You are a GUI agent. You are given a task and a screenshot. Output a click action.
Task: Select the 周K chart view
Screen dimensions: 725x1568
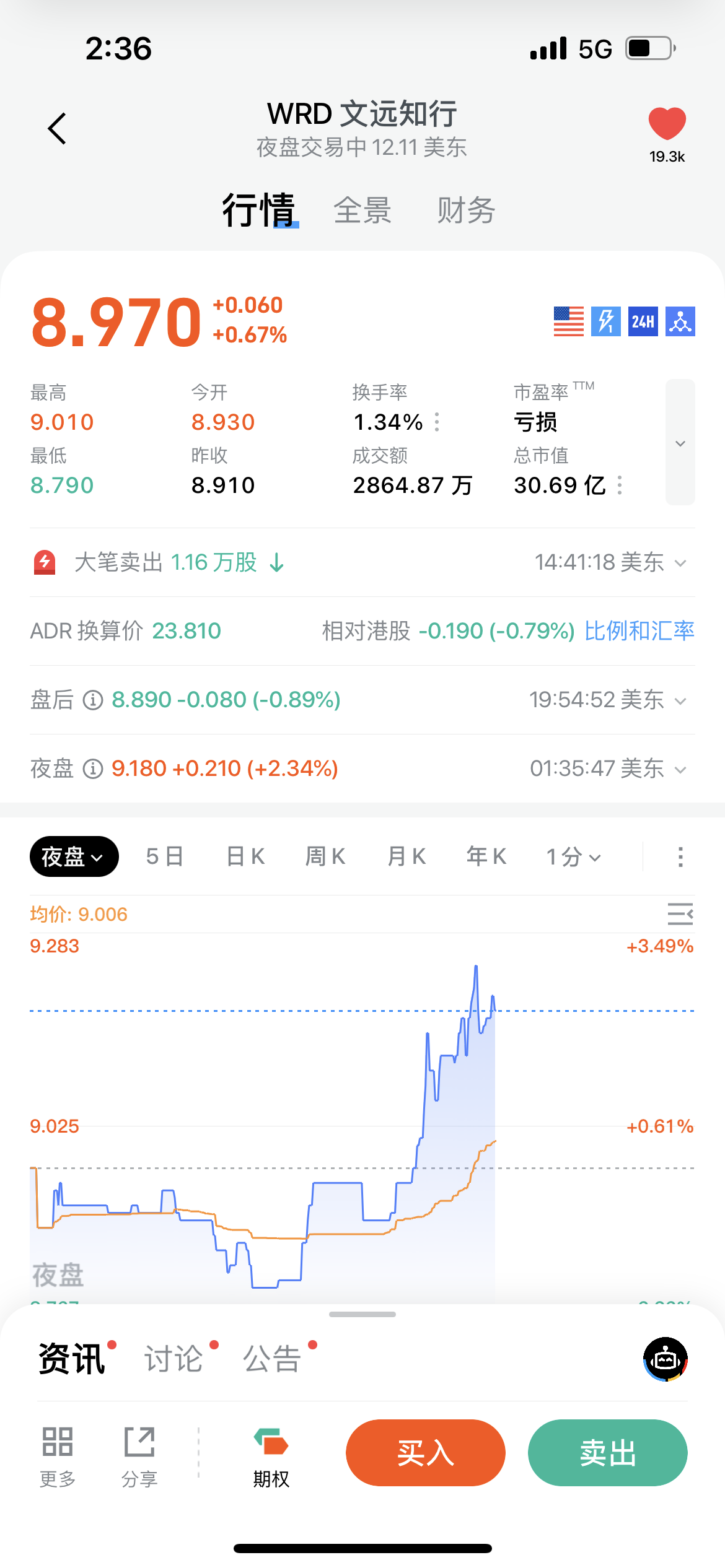point(325,856)
